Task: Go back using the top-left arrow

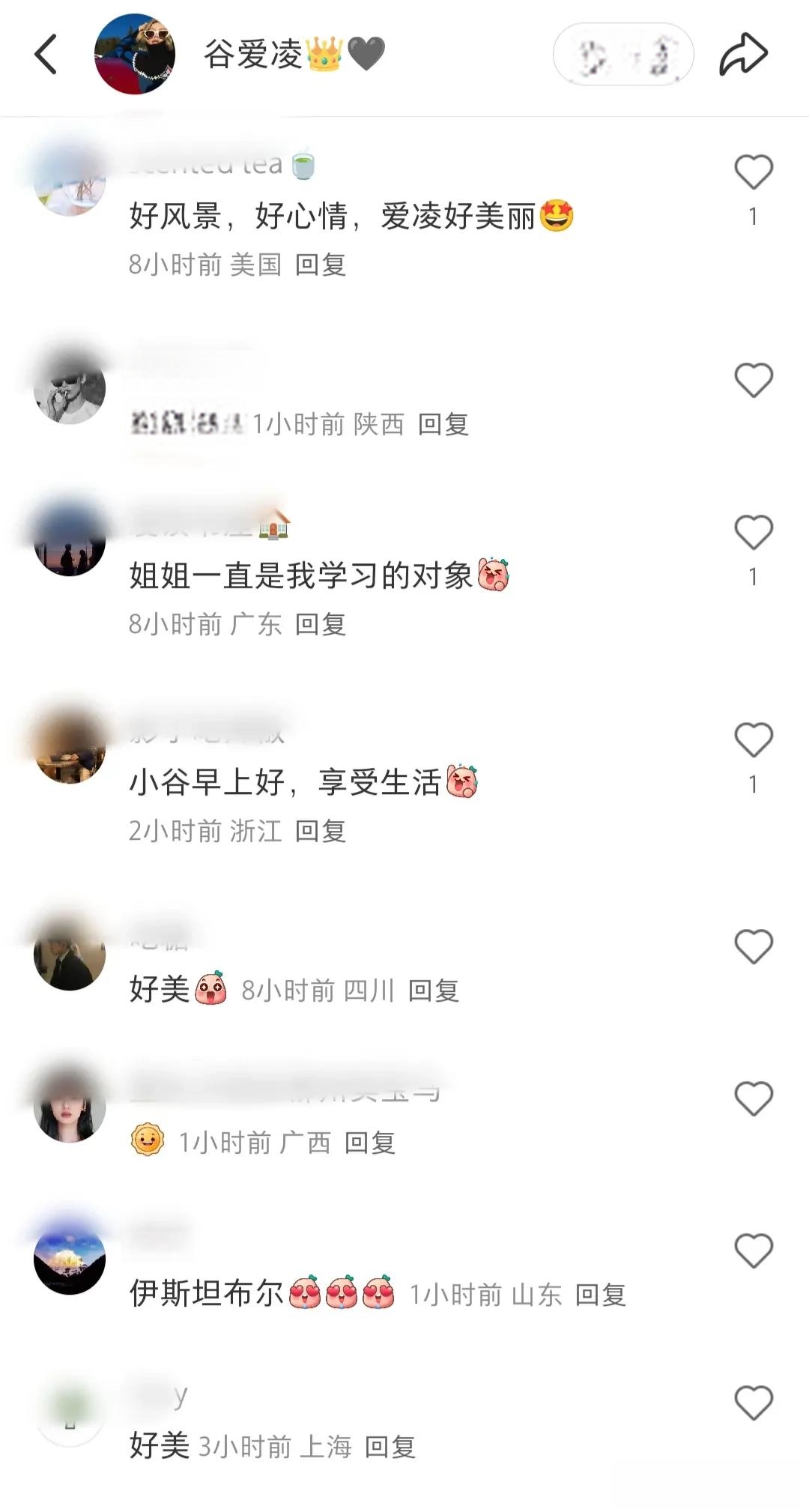Action: pos(46,55)
